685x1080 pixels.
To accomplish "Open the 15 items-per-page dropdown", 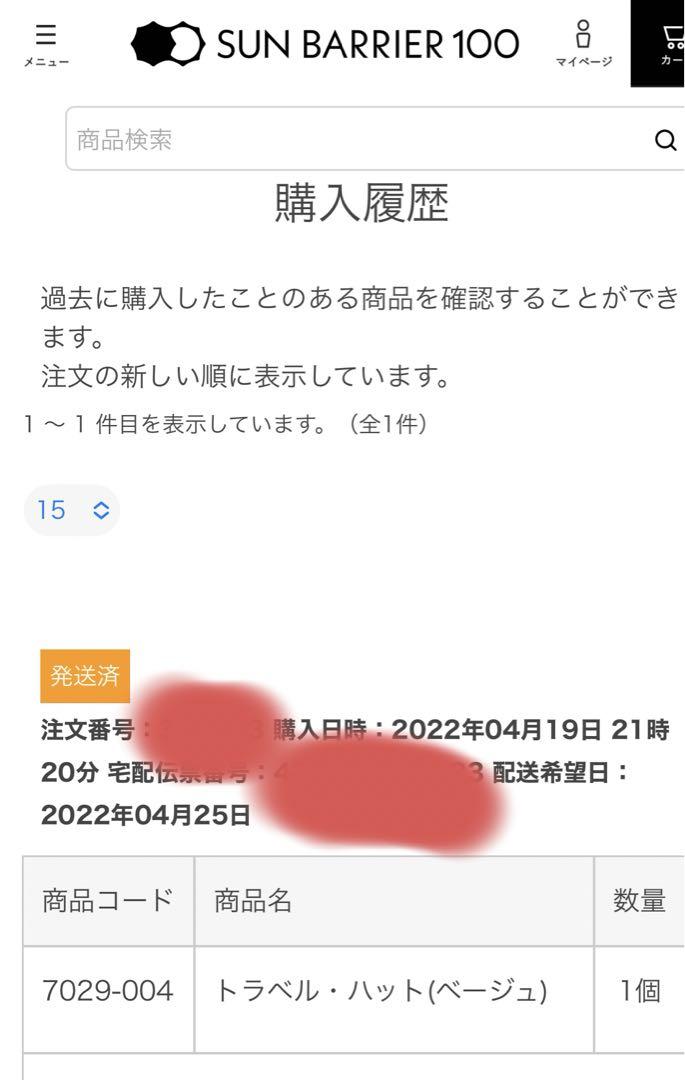I will pyautogui.click(x=72, y=510).
